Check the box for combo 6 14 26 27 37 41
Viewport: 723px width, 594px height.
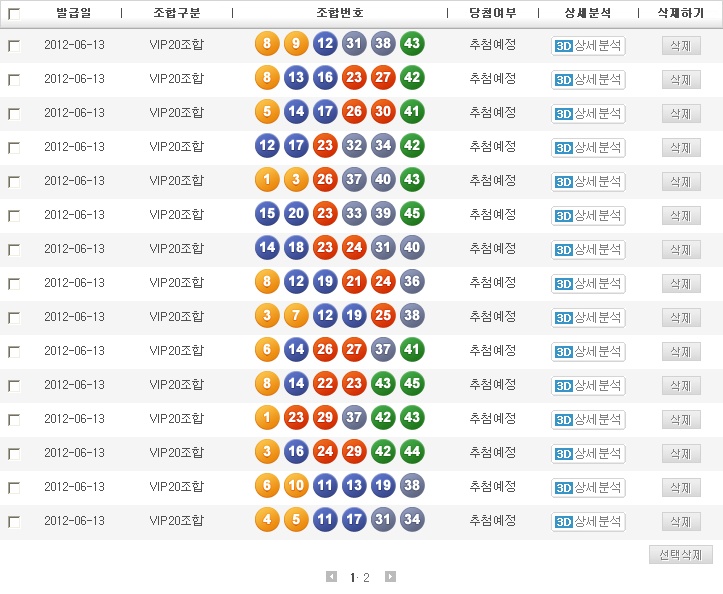pyautogui.click(x=14, y=352)
